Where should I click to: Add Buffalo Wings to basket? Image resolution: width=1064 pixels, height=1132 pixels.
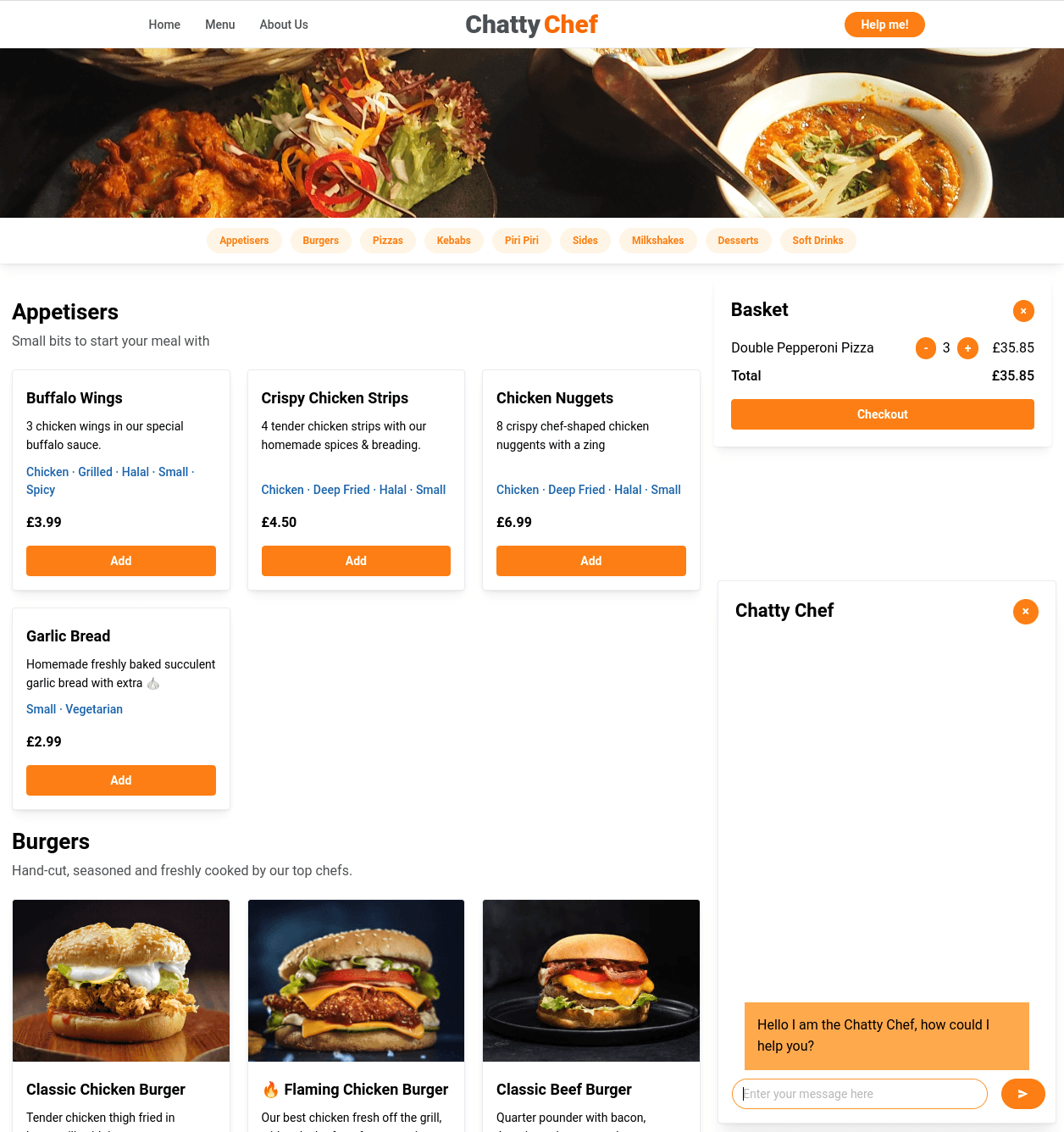tap(121, 561)
